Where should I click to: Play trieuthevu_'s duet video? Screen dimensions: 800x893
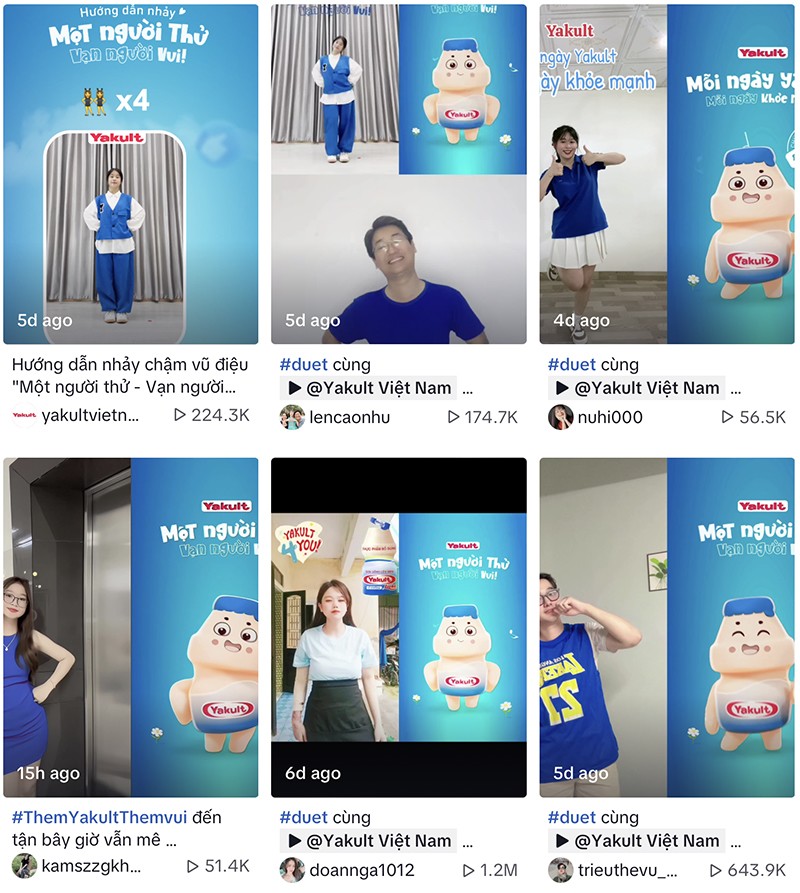[x=666, y=627]
